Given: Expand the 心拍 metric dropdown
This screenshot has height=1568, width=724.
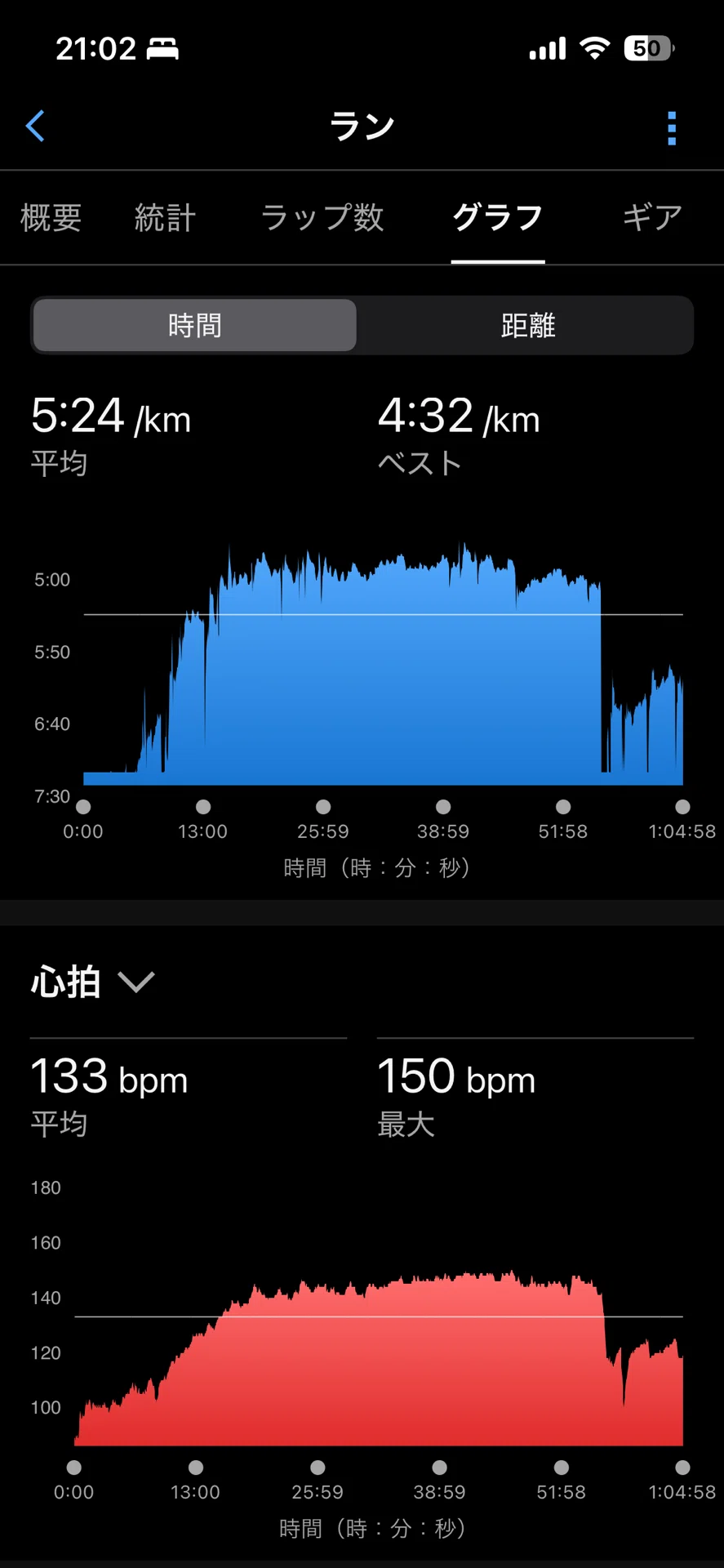Looking at the screenshot, I should point(92,982).
